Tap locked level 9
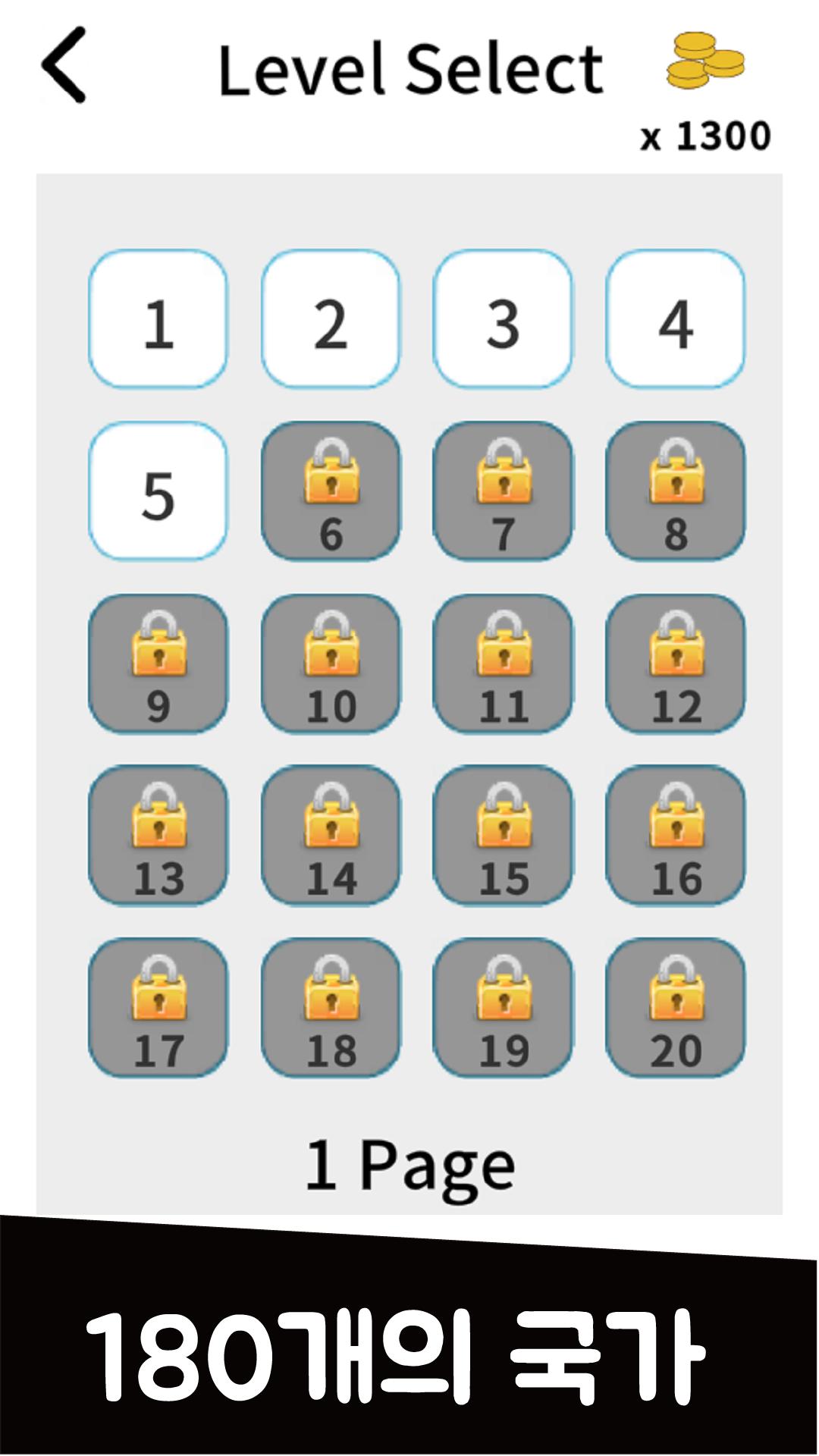This screenshot has width=819, height=1456. (x=158, y=664)
